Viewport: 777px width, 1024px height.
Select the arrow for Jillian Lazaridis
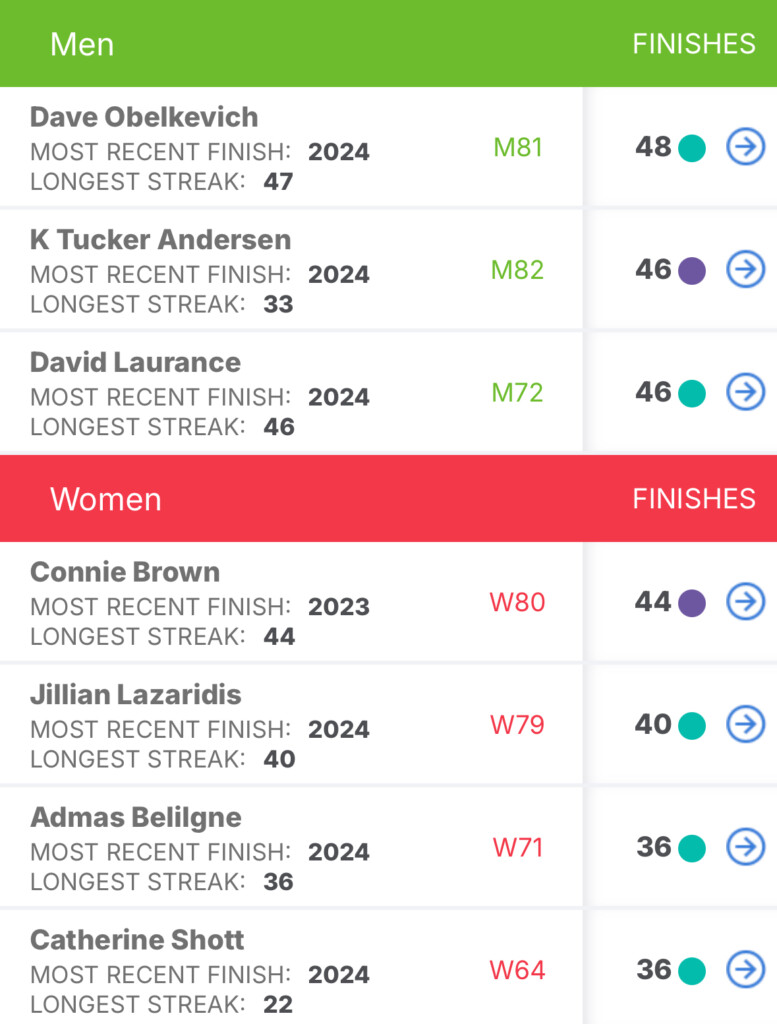745,724
